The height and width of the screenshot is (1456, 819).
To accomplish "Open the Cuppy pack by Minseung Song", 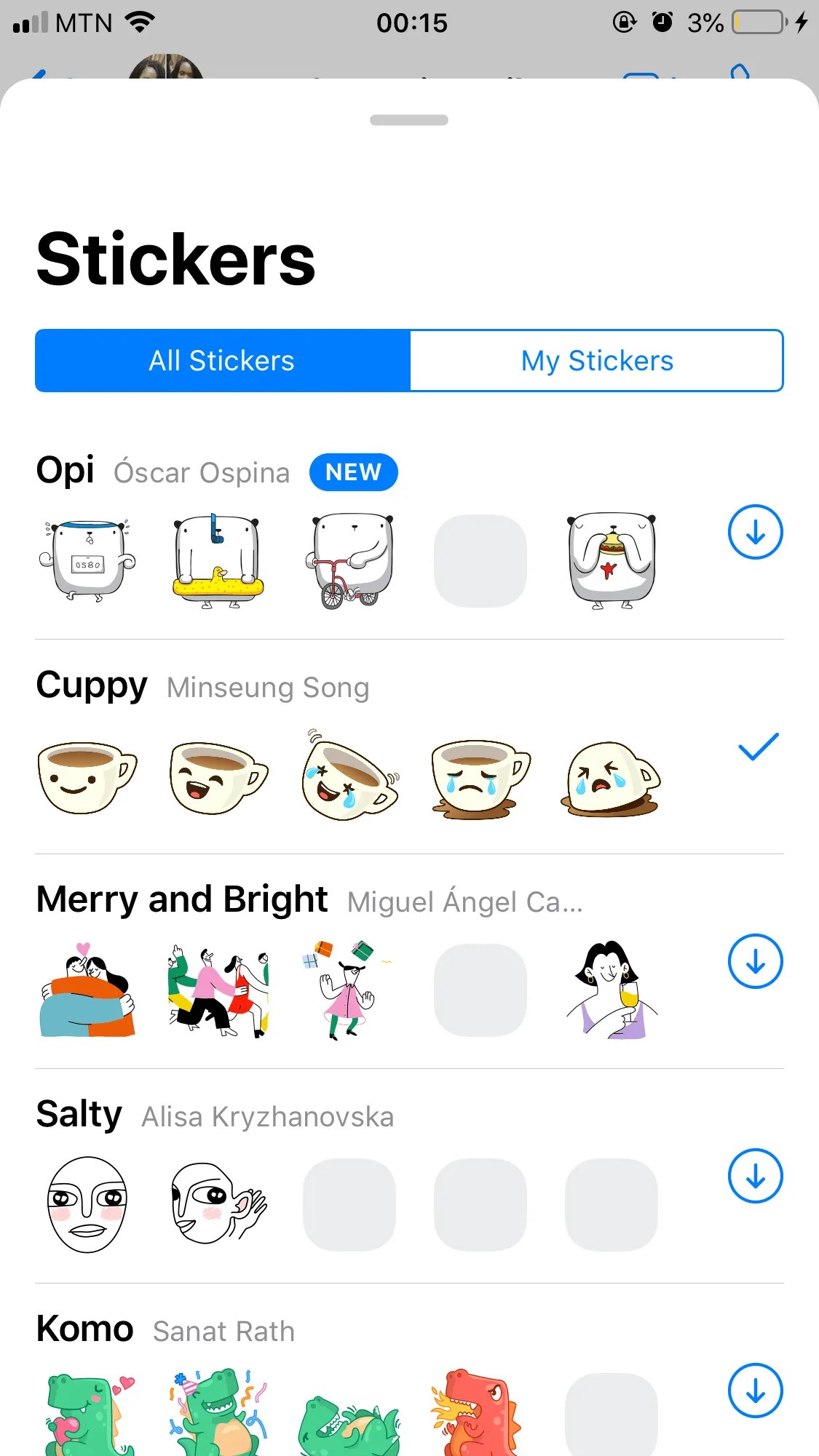I will point(92,685).
